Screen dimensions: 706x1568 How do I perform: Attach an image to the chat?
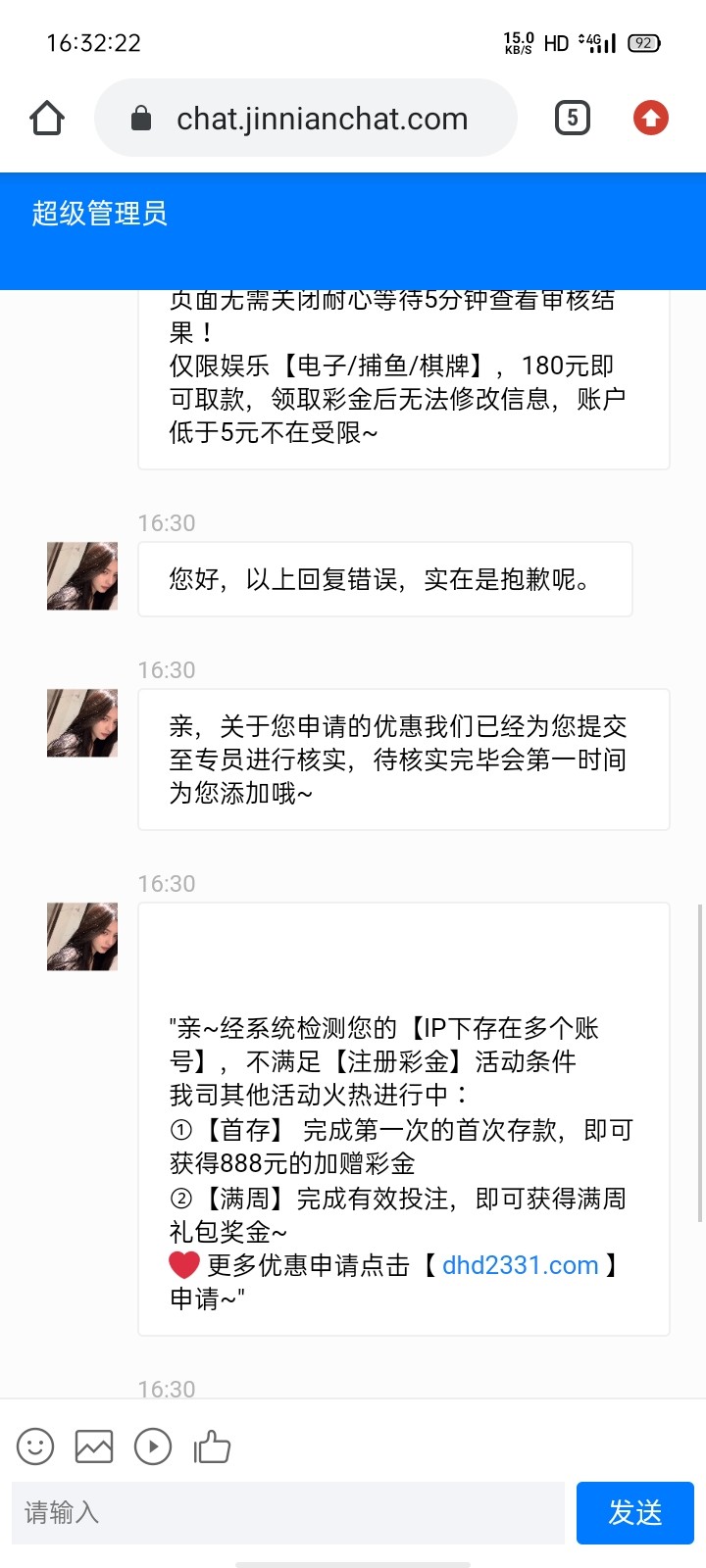pyautogui.click(x=94, y=1446)
